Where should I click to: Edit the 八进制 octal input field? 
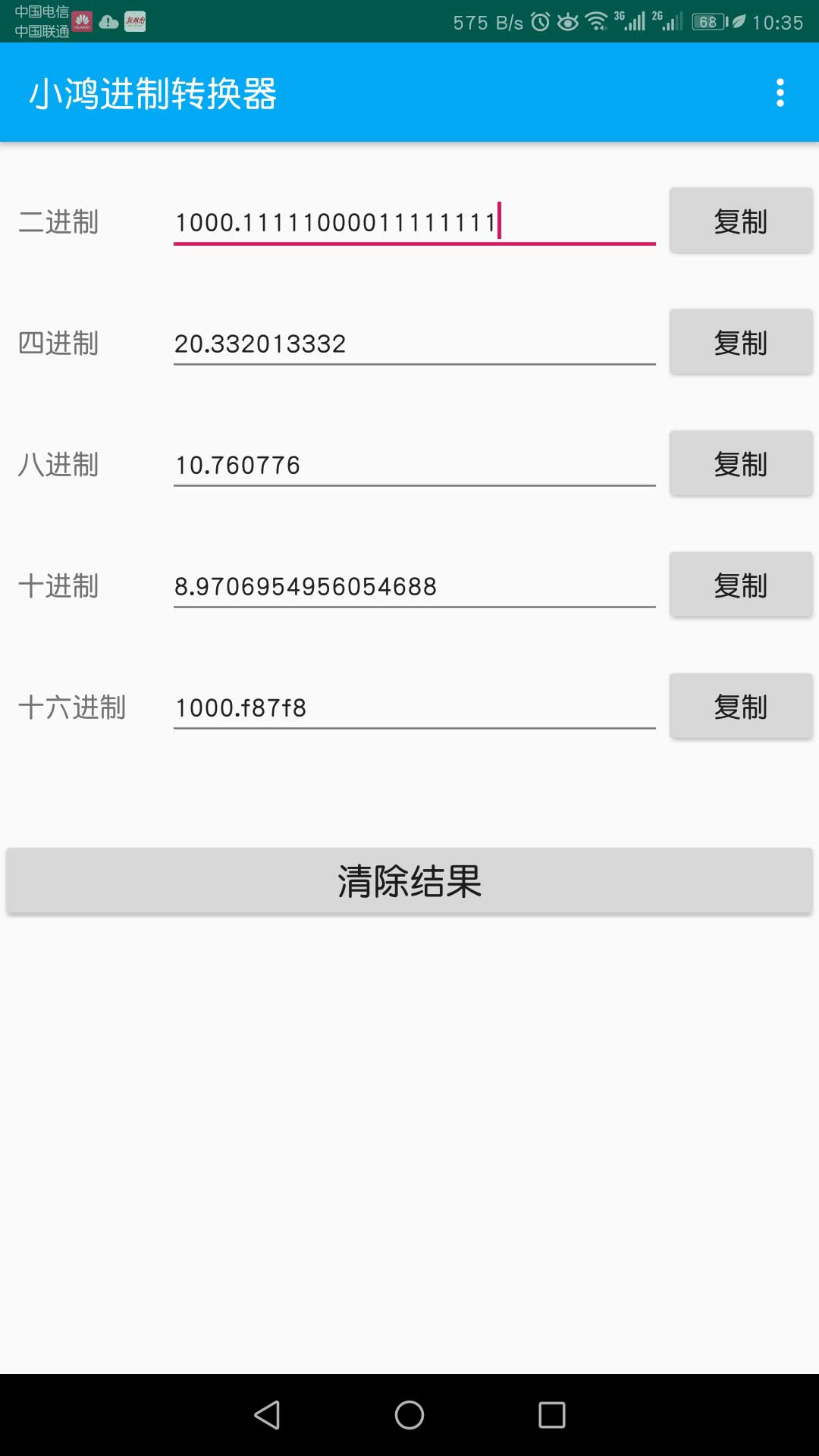tap(414, 465)
